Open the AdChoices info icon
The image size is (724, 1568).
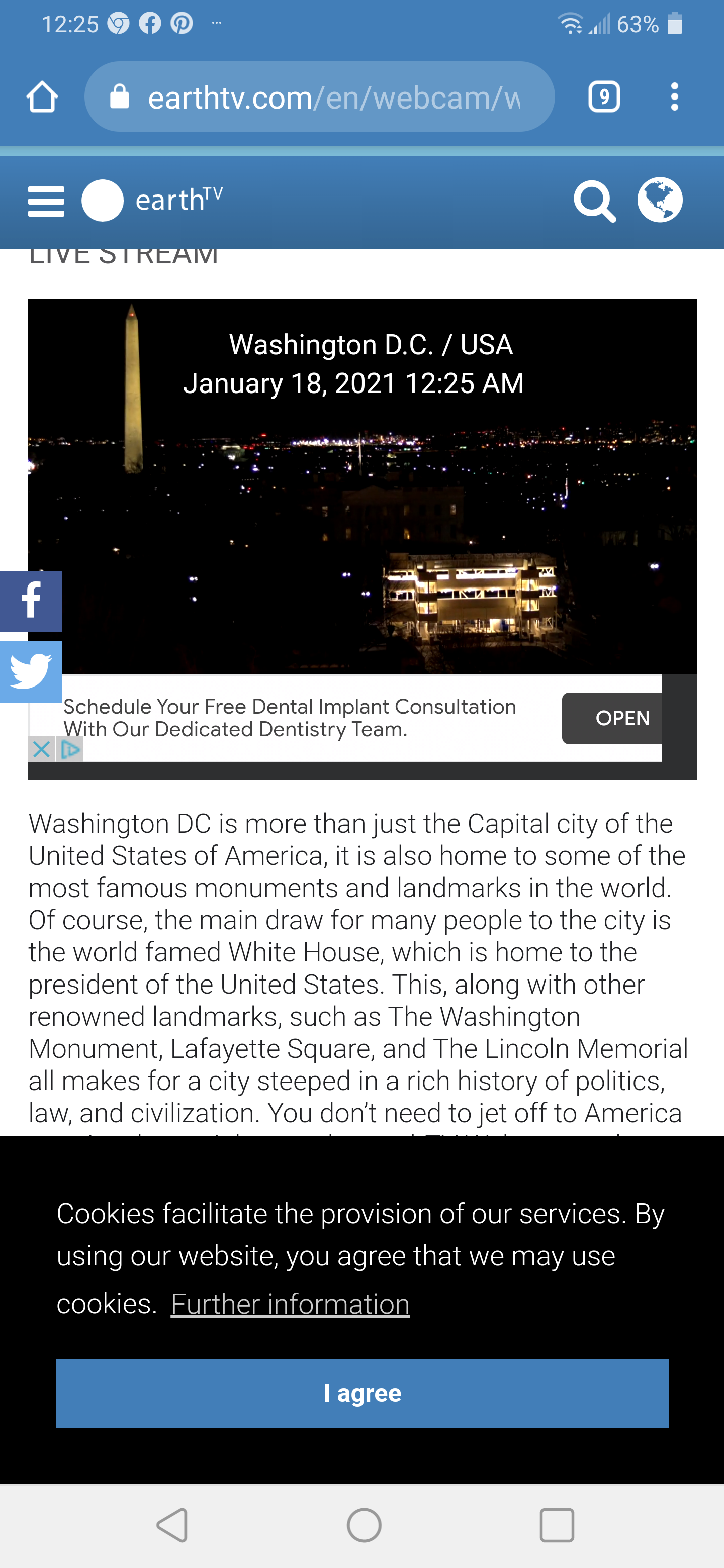coord(70,749)
